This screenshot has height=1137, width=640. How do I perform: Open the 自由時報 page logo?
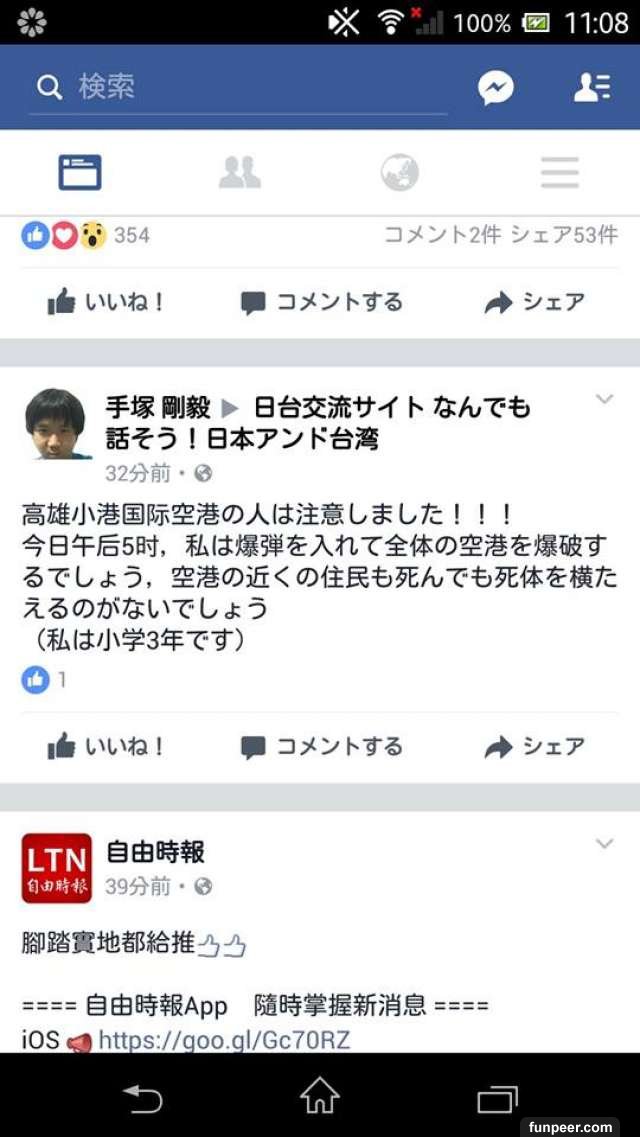point(56,868)
